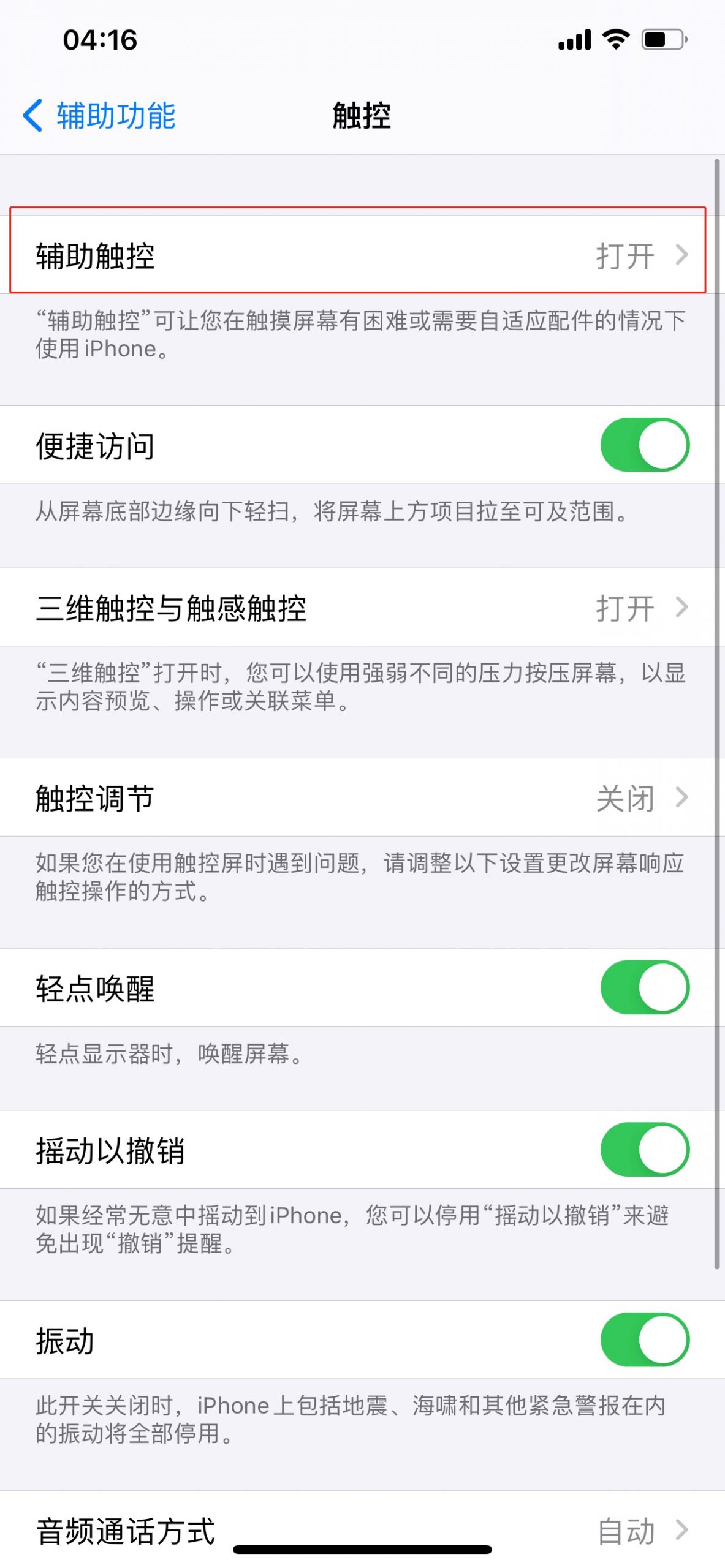Screen dimensions: 725x1568
Task: Toggle off 摇动以撤销
Action: coord(645,1149)
